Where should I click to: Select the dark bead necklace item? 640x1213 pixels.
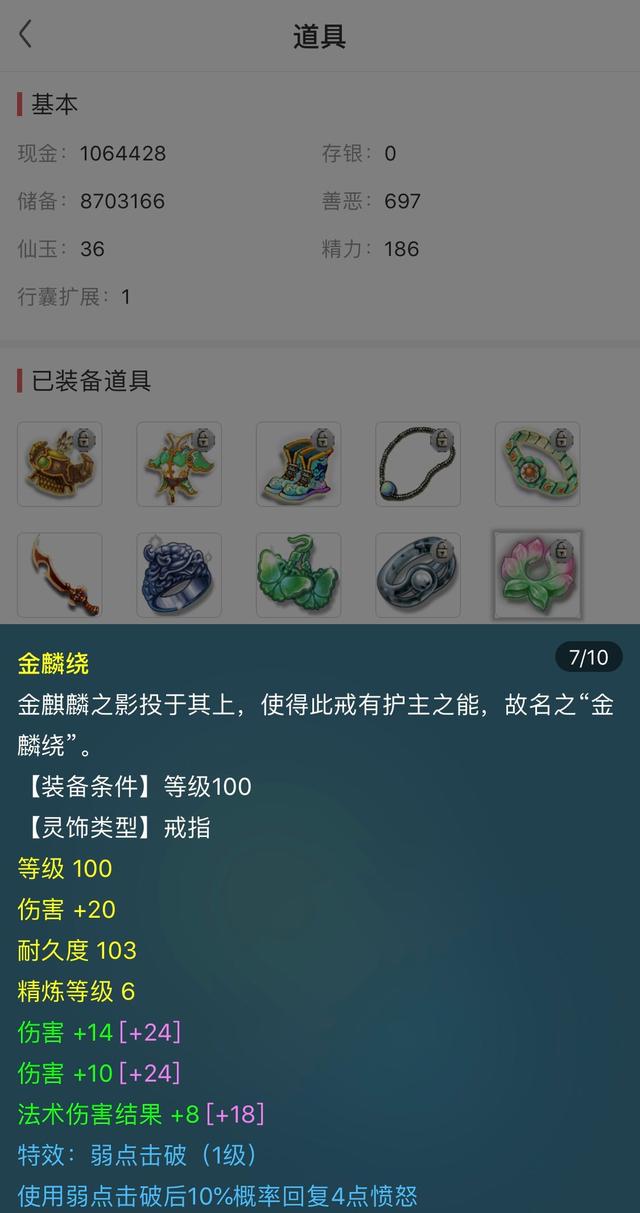click(418, 464)
